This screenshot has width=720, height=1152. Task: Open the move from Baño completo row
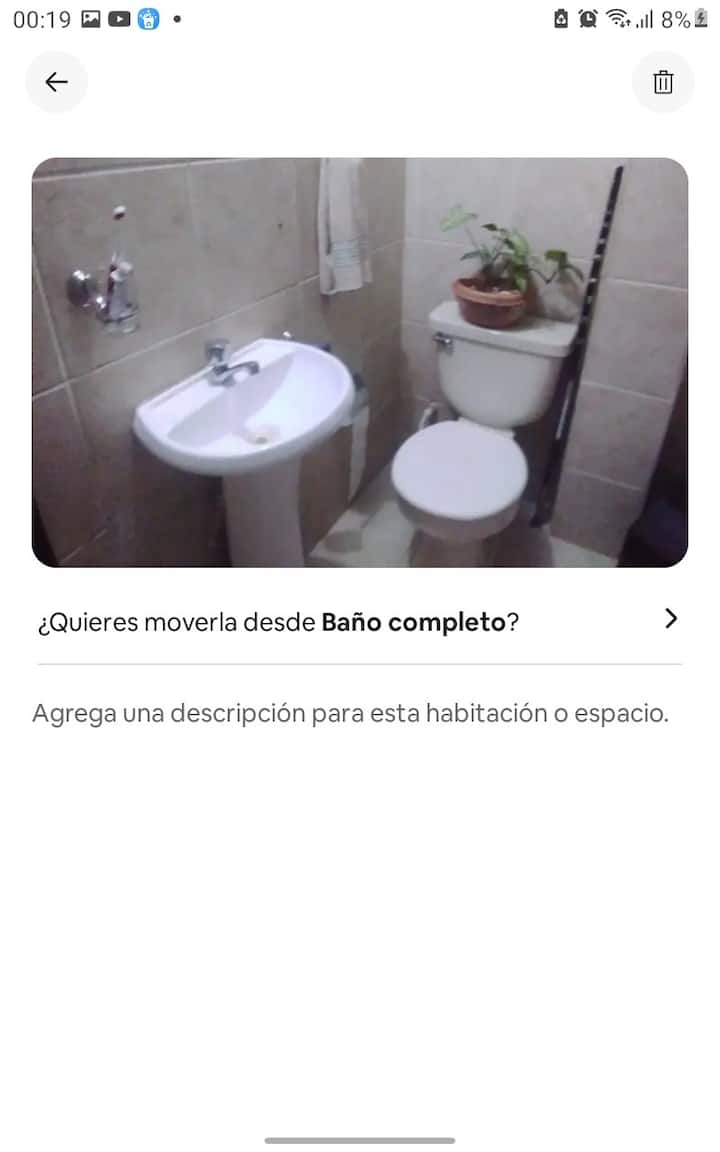(x=360, y=621)
